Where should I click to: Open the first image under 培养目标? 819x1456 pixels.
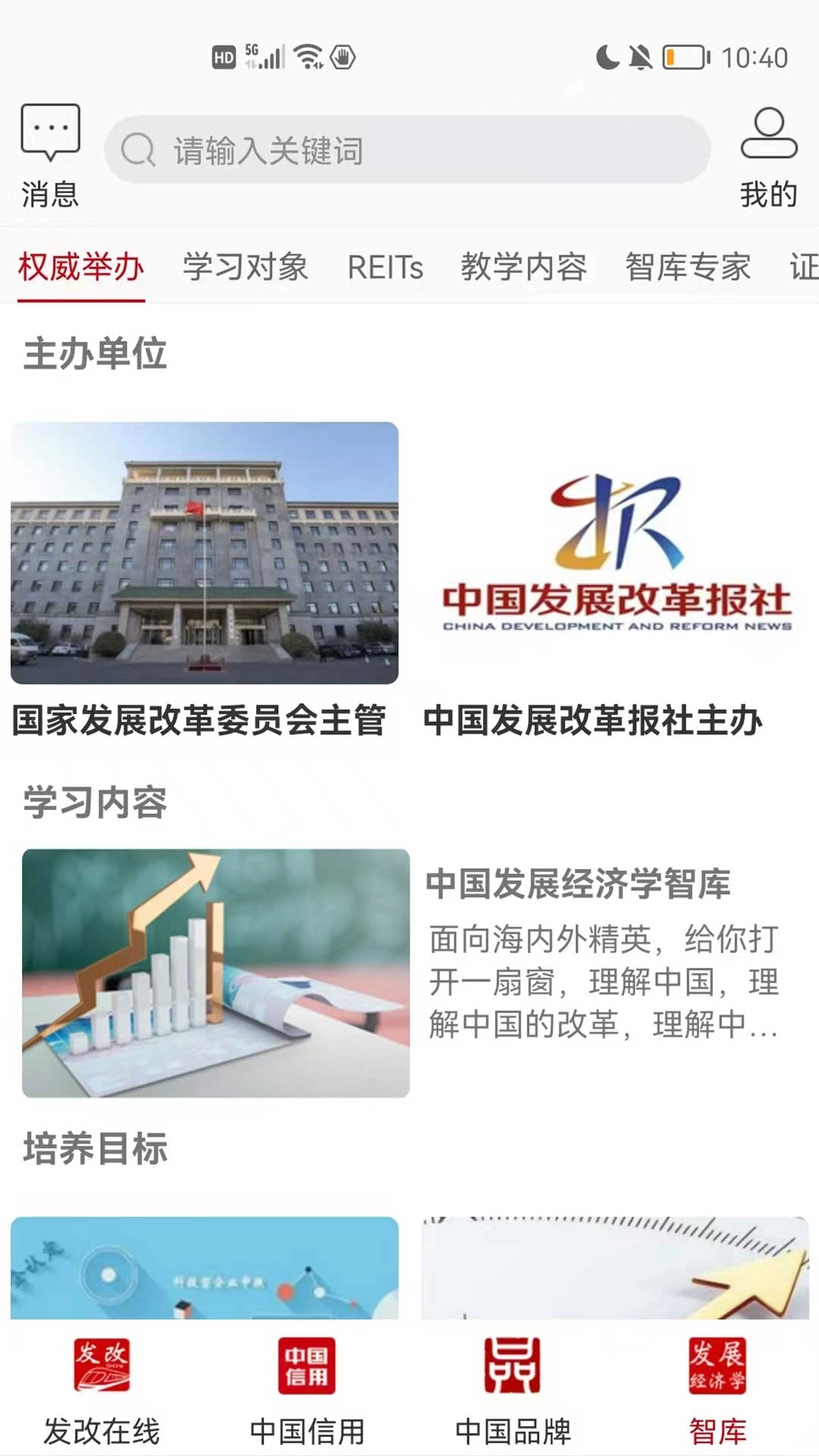pos(205,1274)
